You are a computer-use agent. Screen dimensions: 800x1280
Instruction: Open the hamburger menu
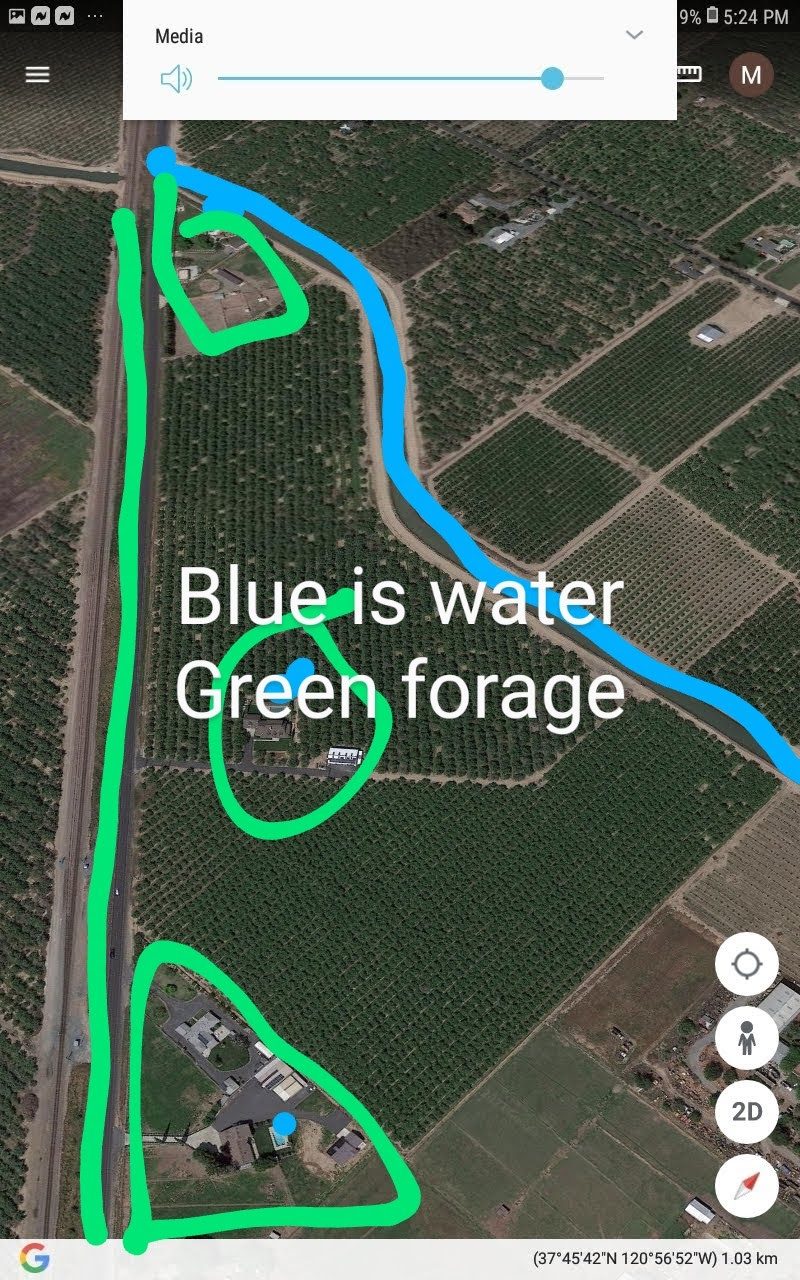[37, 75]
